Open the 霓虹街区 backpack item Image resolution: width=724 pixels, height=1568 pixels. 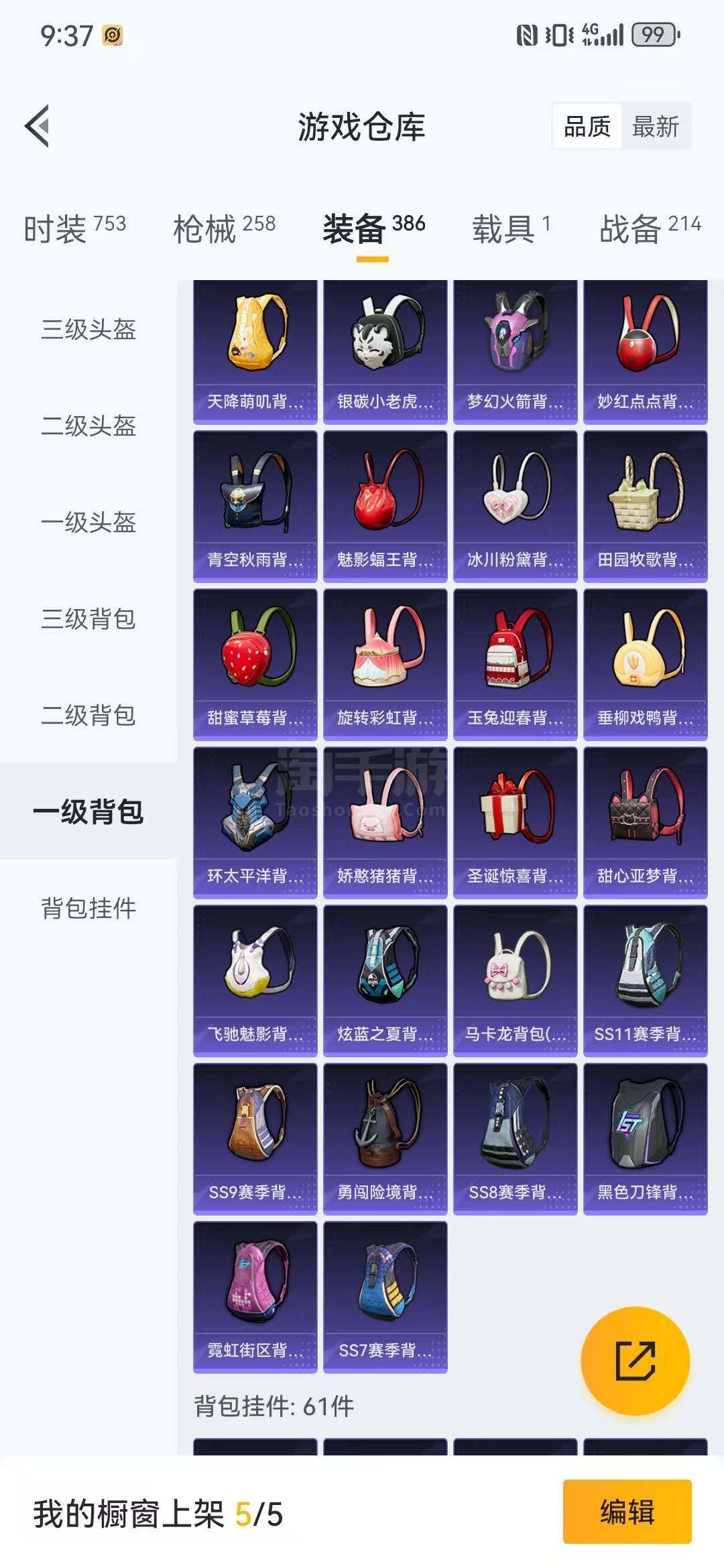(x=255, y=1297)
